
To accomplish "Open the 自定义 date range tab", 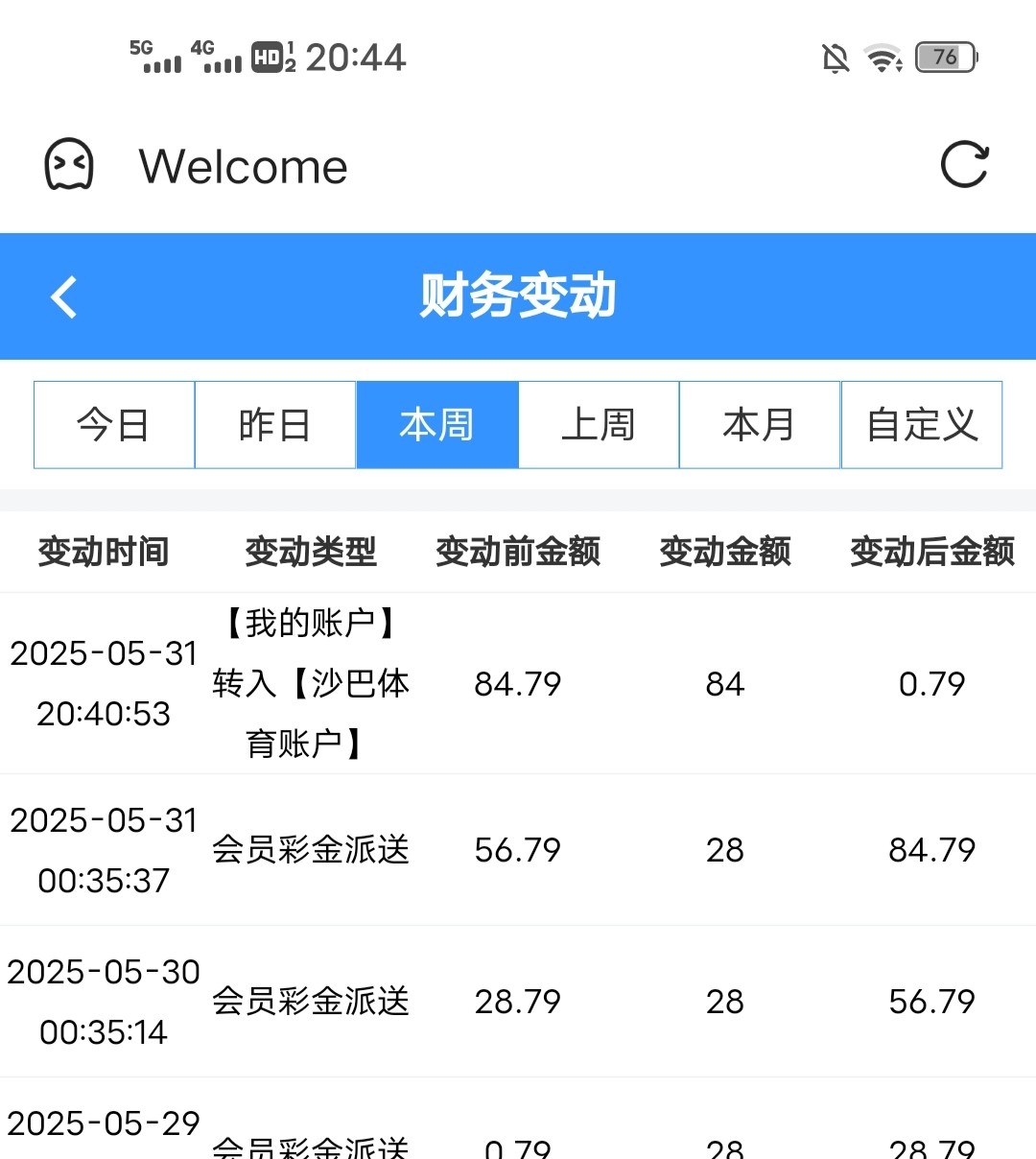I will pos(922,424).
